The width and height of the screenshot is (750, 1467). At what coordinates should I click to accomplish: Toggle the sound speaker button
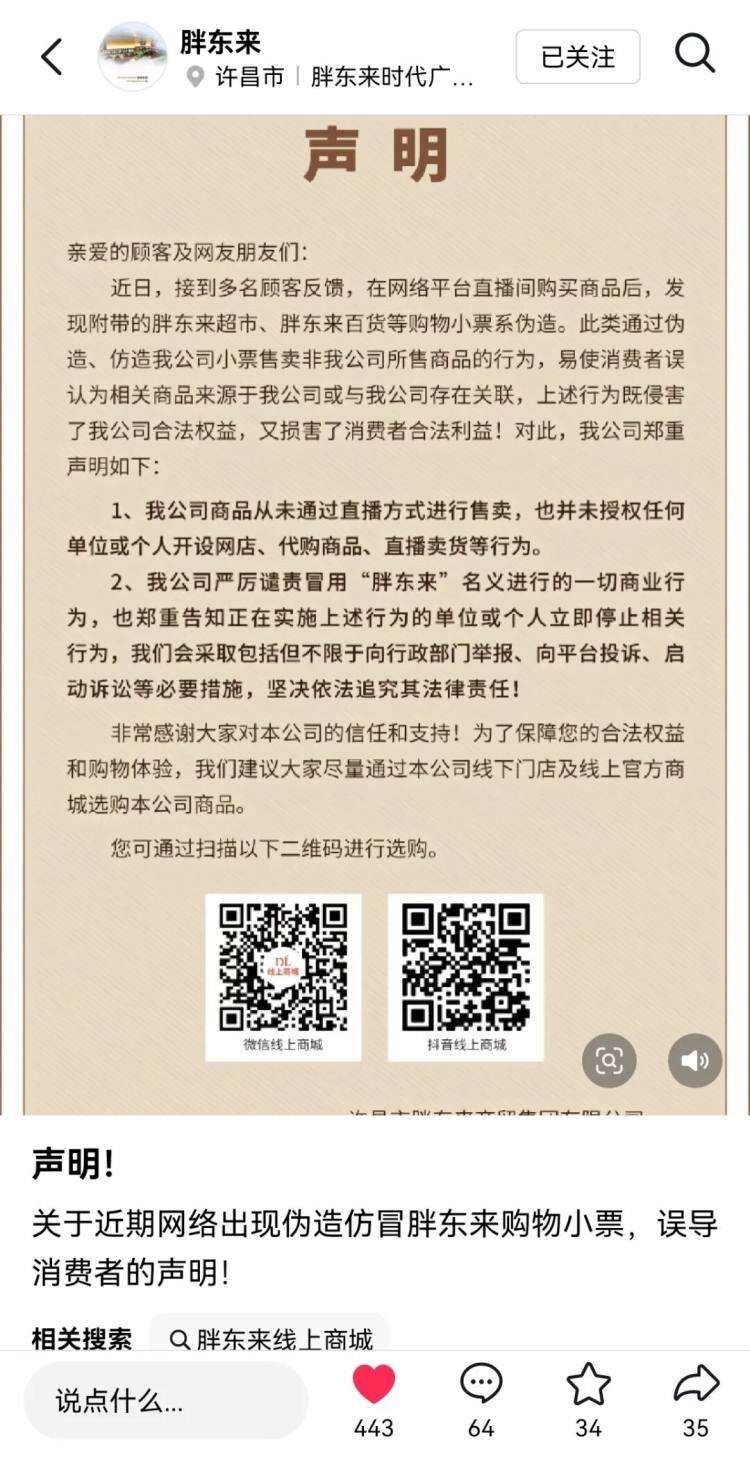pyautogui.click(x=695, y=1060)
